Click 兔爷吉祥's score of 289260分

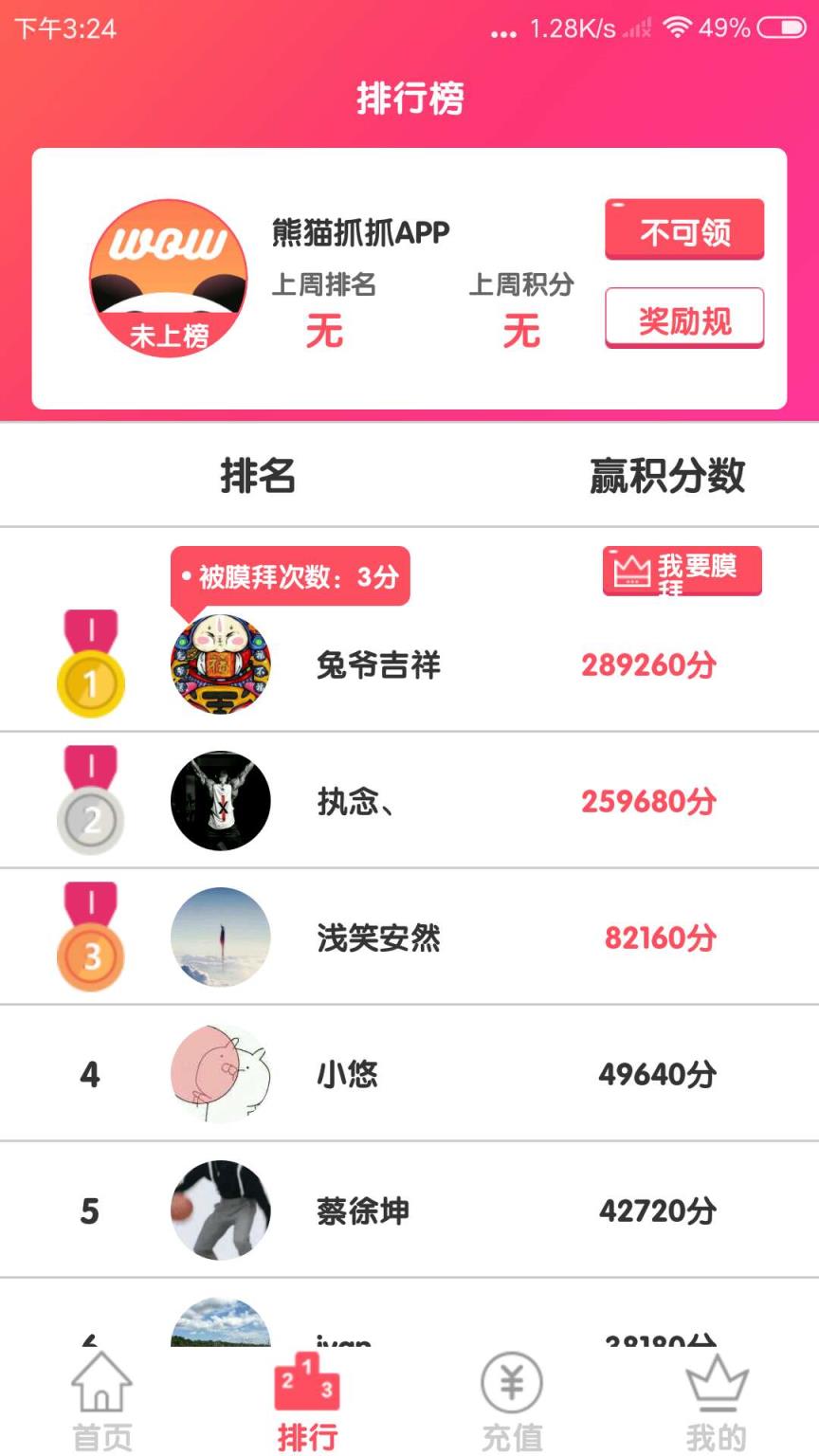[647, 666]
